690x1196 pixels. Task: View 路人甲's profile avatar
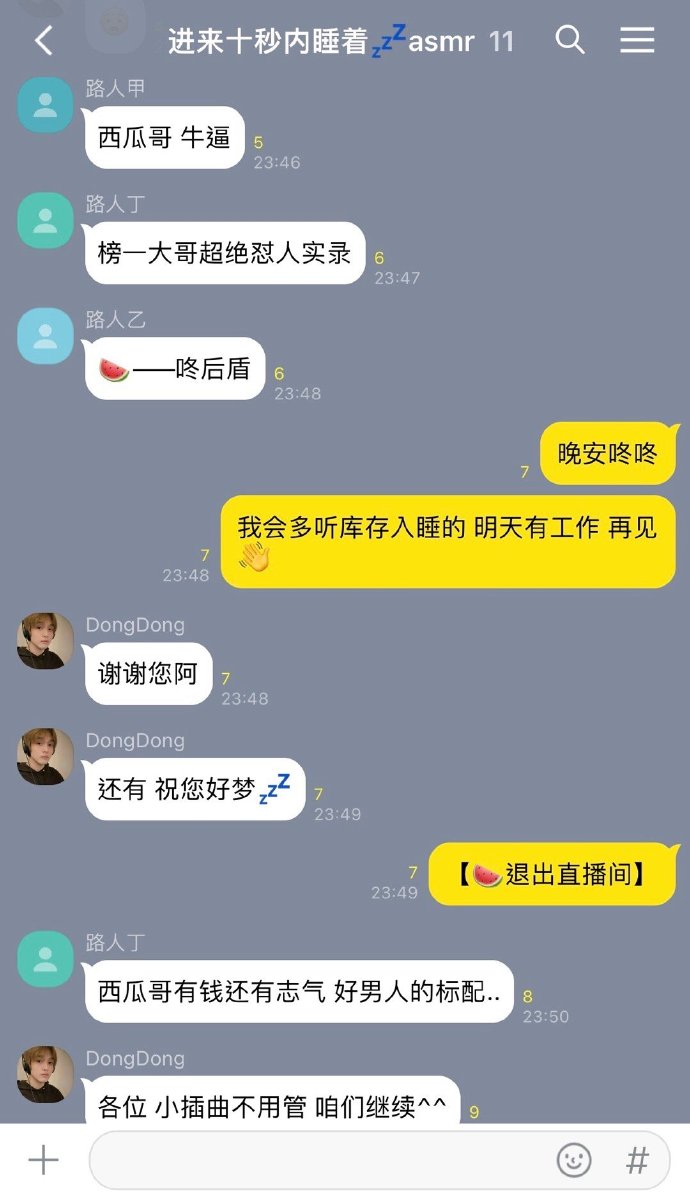45,105
